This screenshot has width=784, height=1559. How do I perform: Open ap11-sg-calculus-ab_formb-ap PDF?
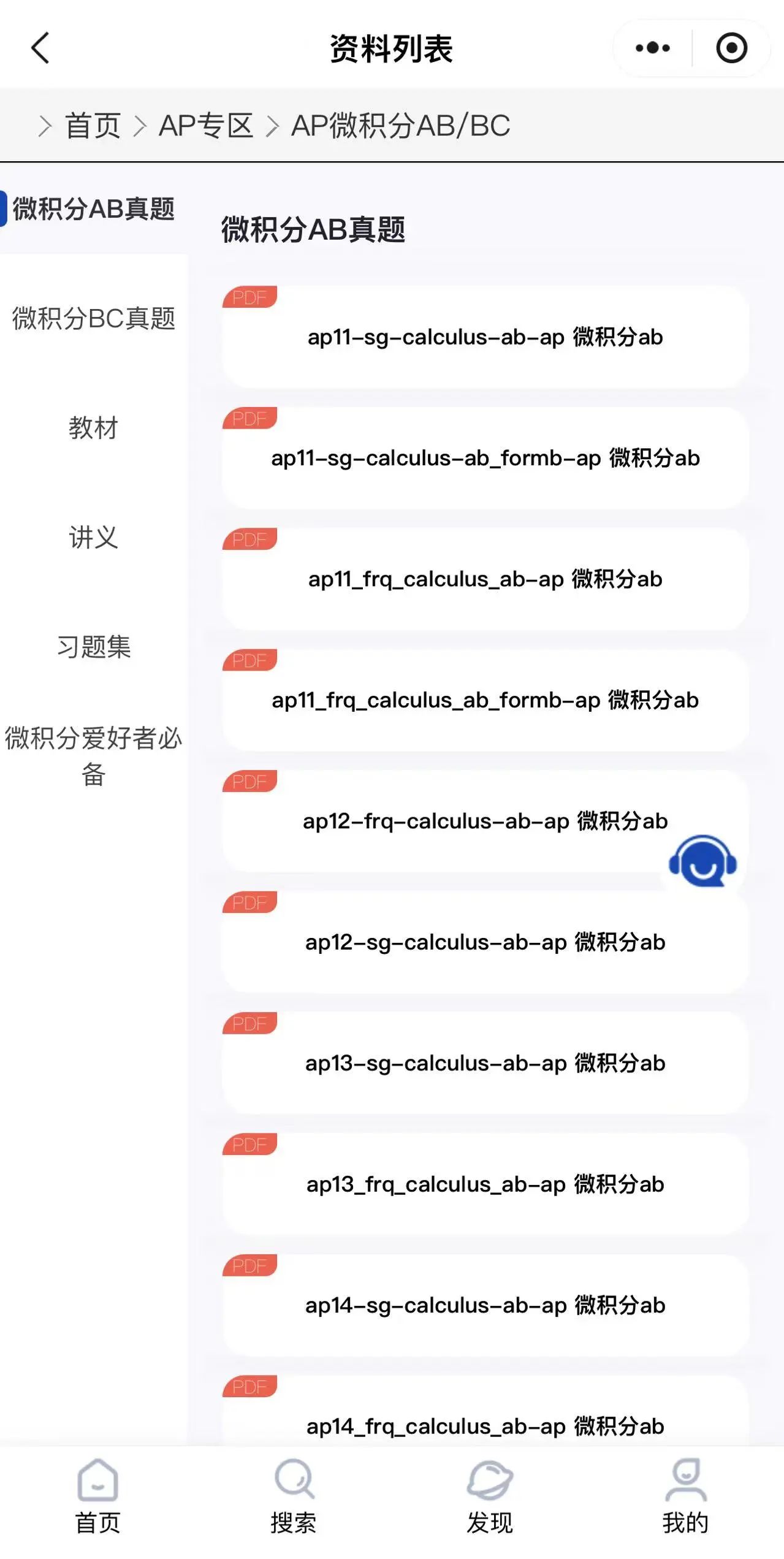coord(485,458)
